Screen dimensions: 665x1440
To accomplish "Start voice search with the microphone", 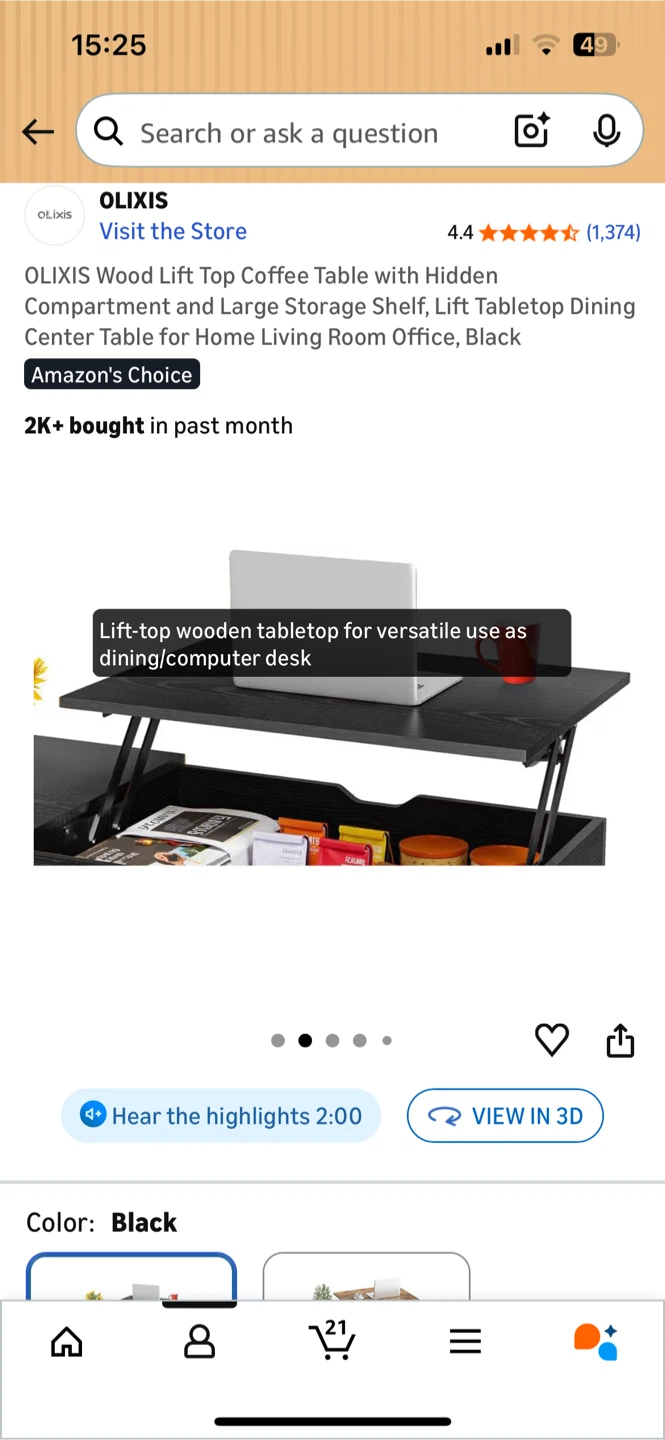I will [x=606, y=132].
